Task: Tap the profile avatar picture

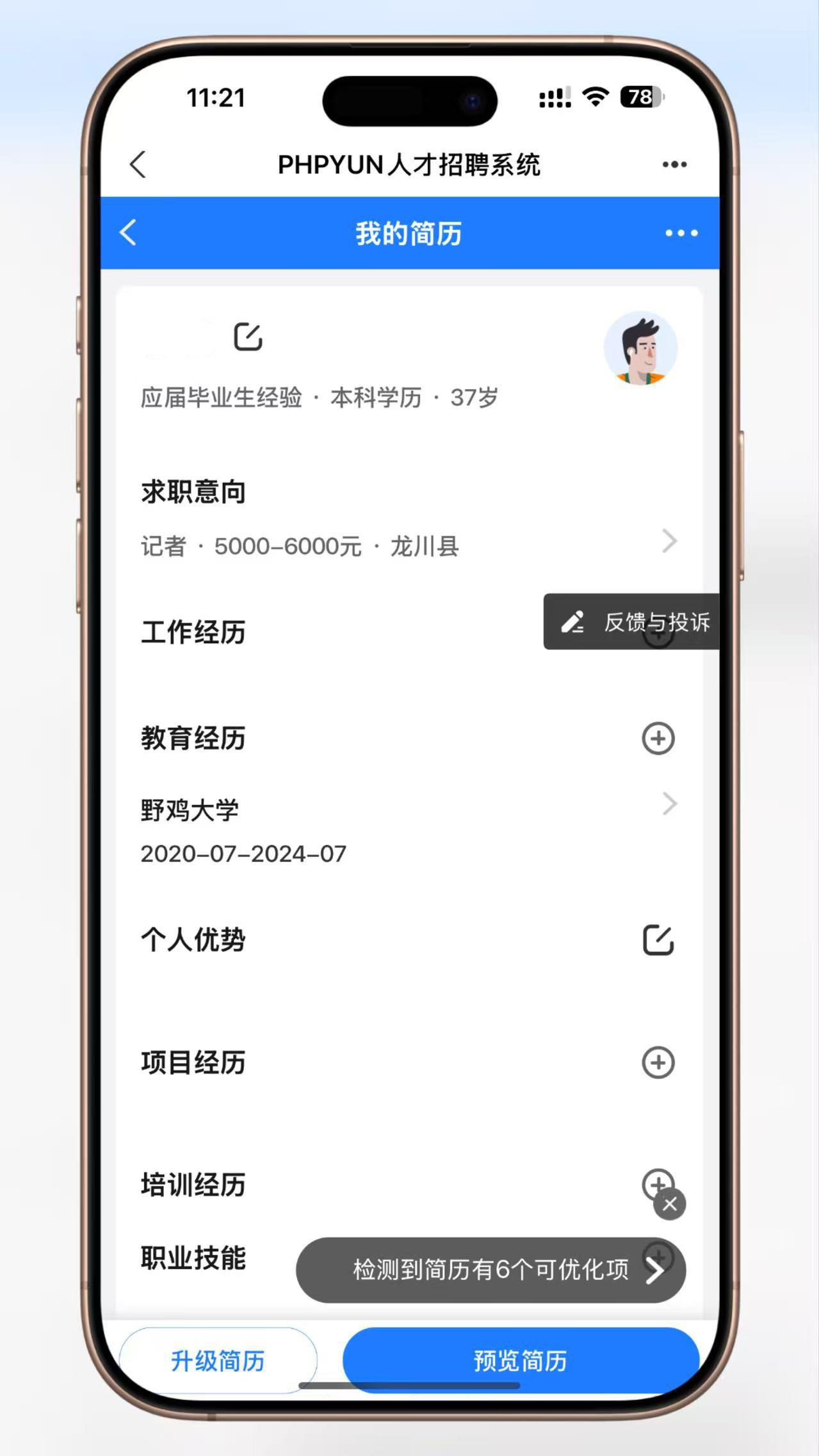Action: pos(640,348)
